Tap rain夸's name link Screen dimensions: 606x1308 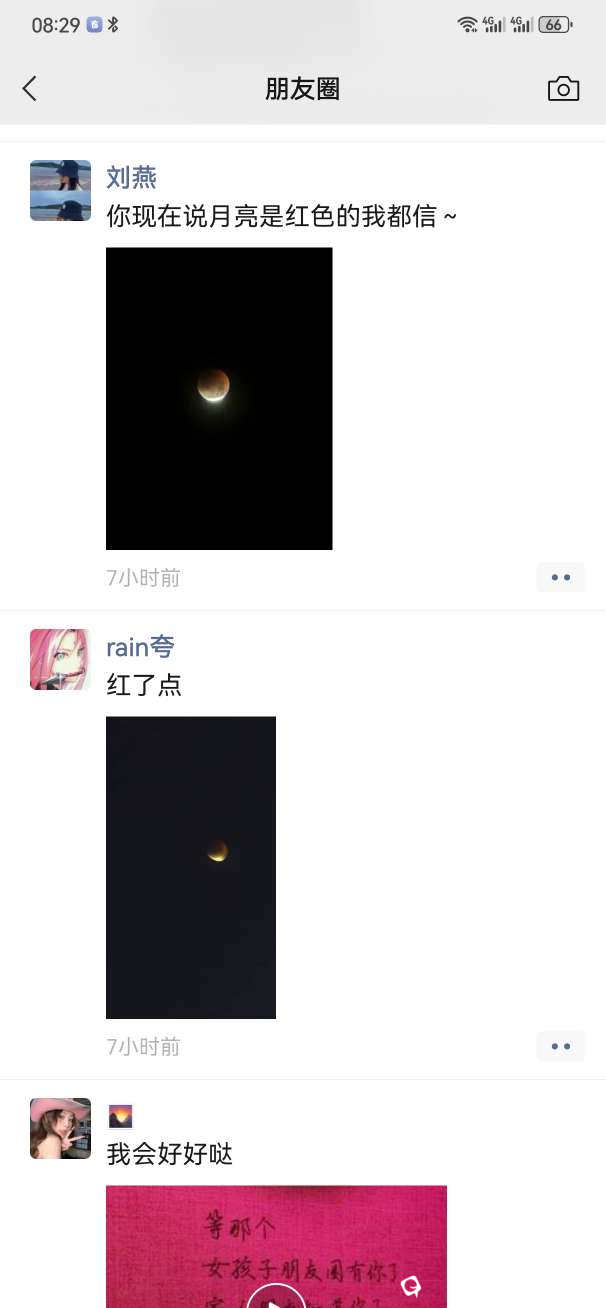140,647
